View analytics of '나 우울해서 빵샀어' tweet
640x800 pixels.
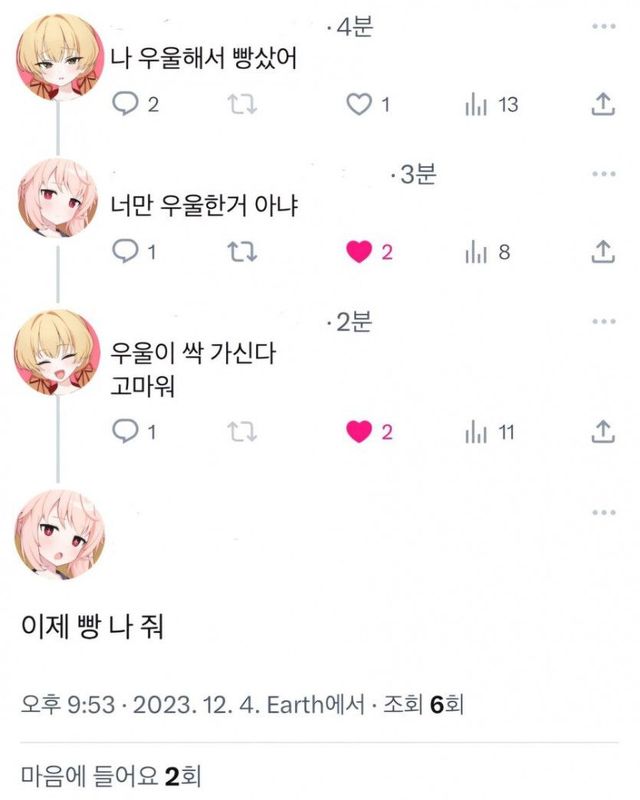(x=477, y=104)
